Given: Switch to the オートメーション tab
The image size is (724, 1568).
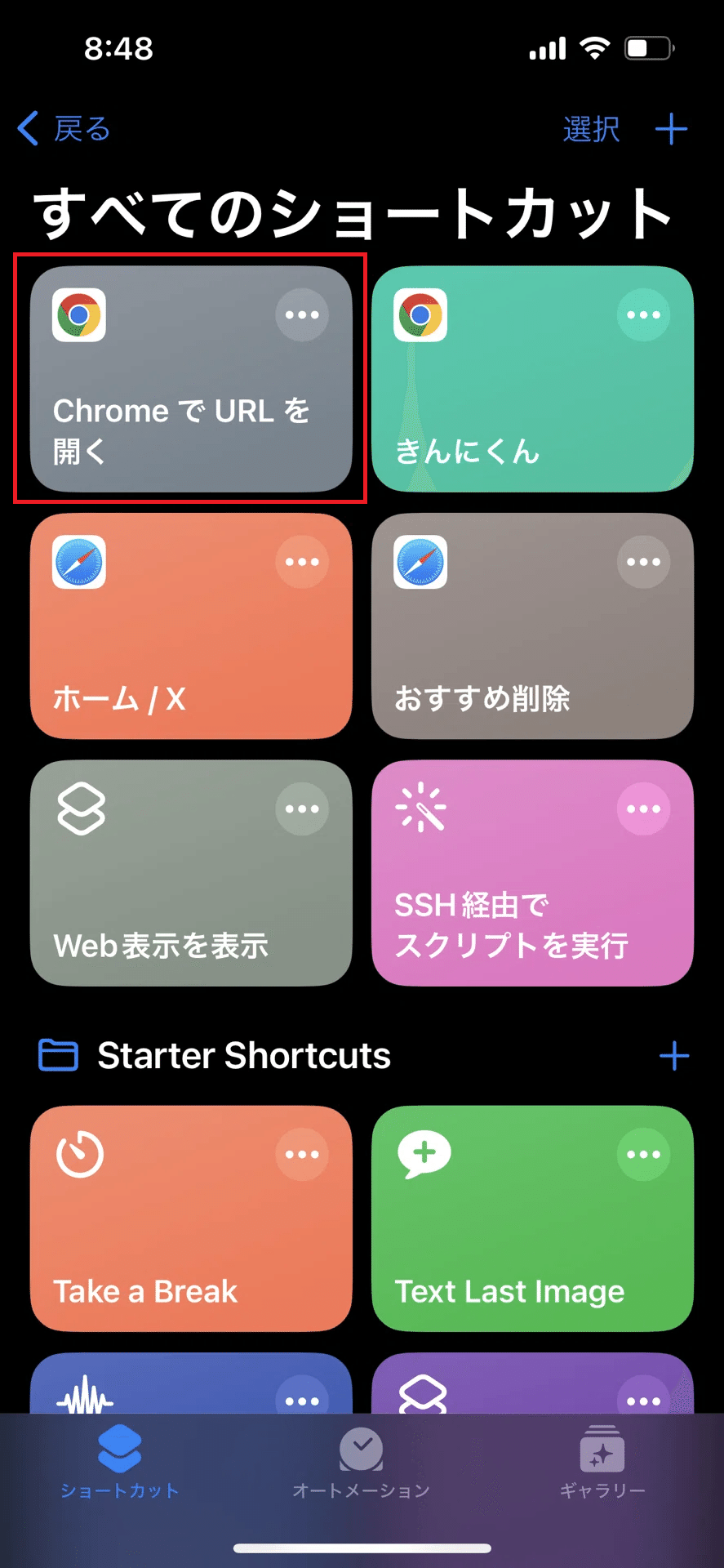Looking at the screenshot, I should [362, 1463].
